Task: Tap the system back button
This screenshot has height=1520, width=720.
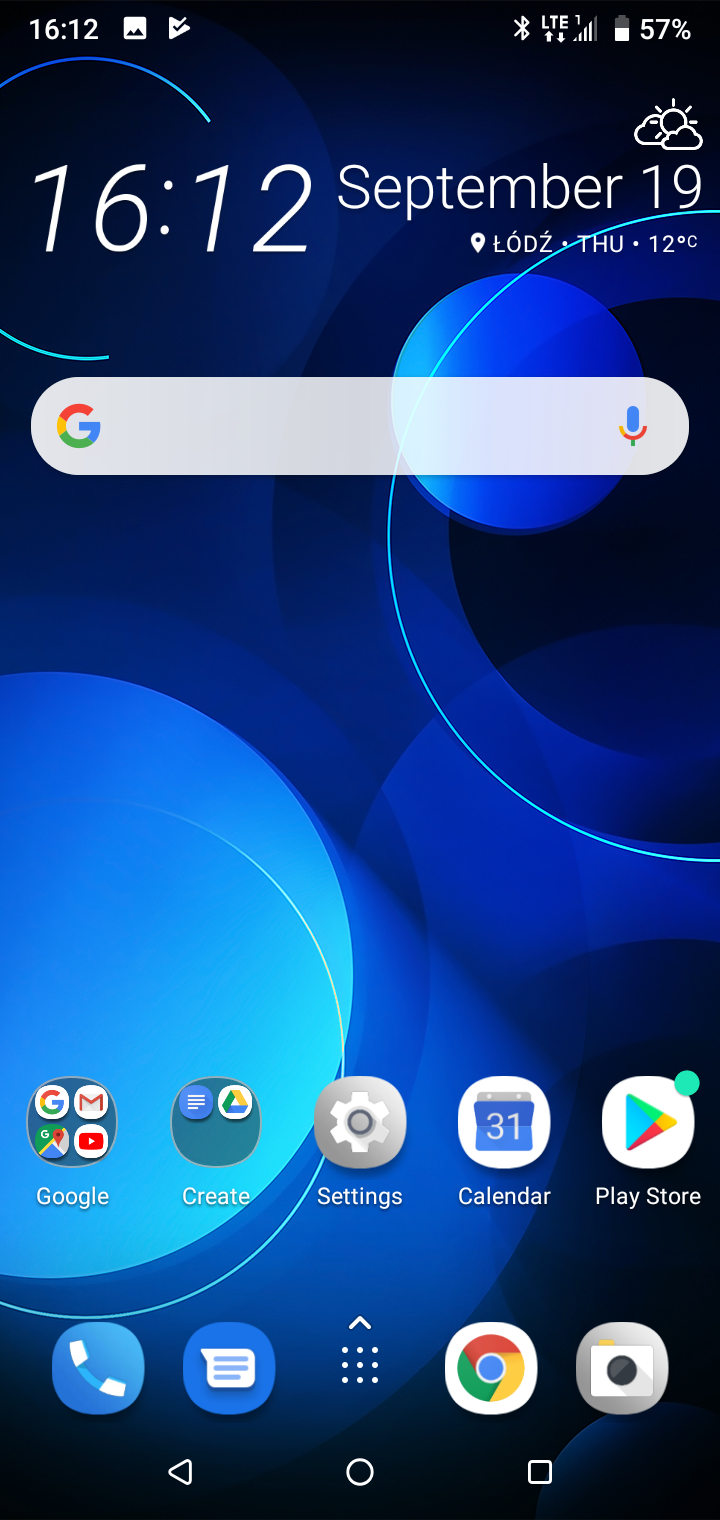Action: coord(180,1471)
